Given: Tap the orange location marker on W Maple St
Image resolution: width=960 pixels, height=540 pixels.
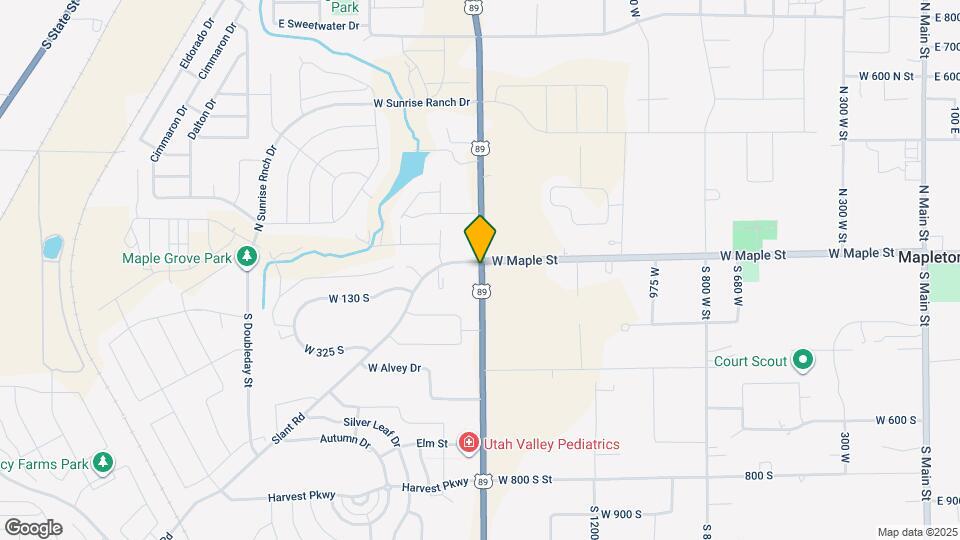Looking at the screenshot, I should 480,240.
